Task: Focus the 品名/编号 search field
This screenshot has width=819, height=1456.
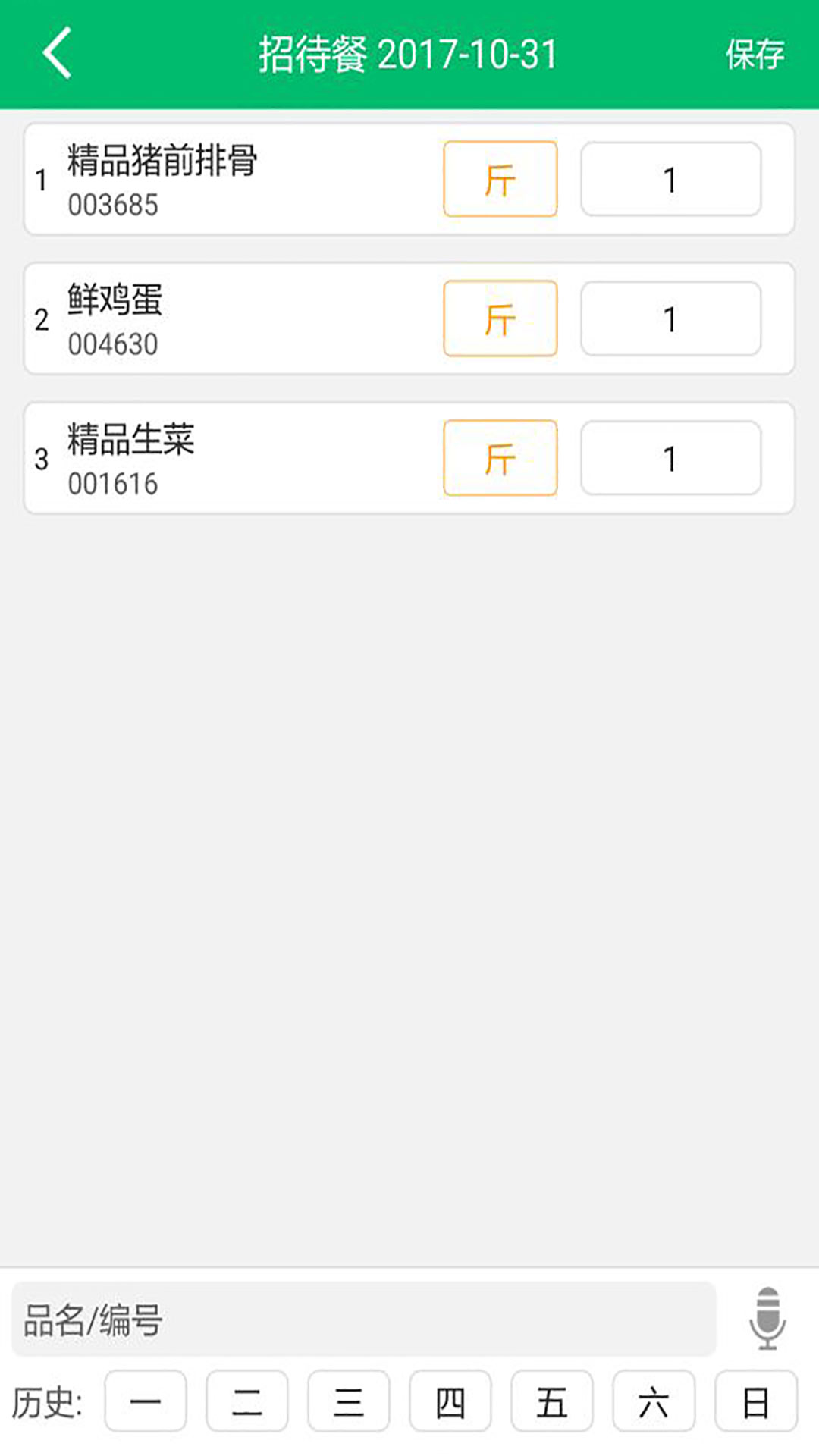Action: (364, 1320)
